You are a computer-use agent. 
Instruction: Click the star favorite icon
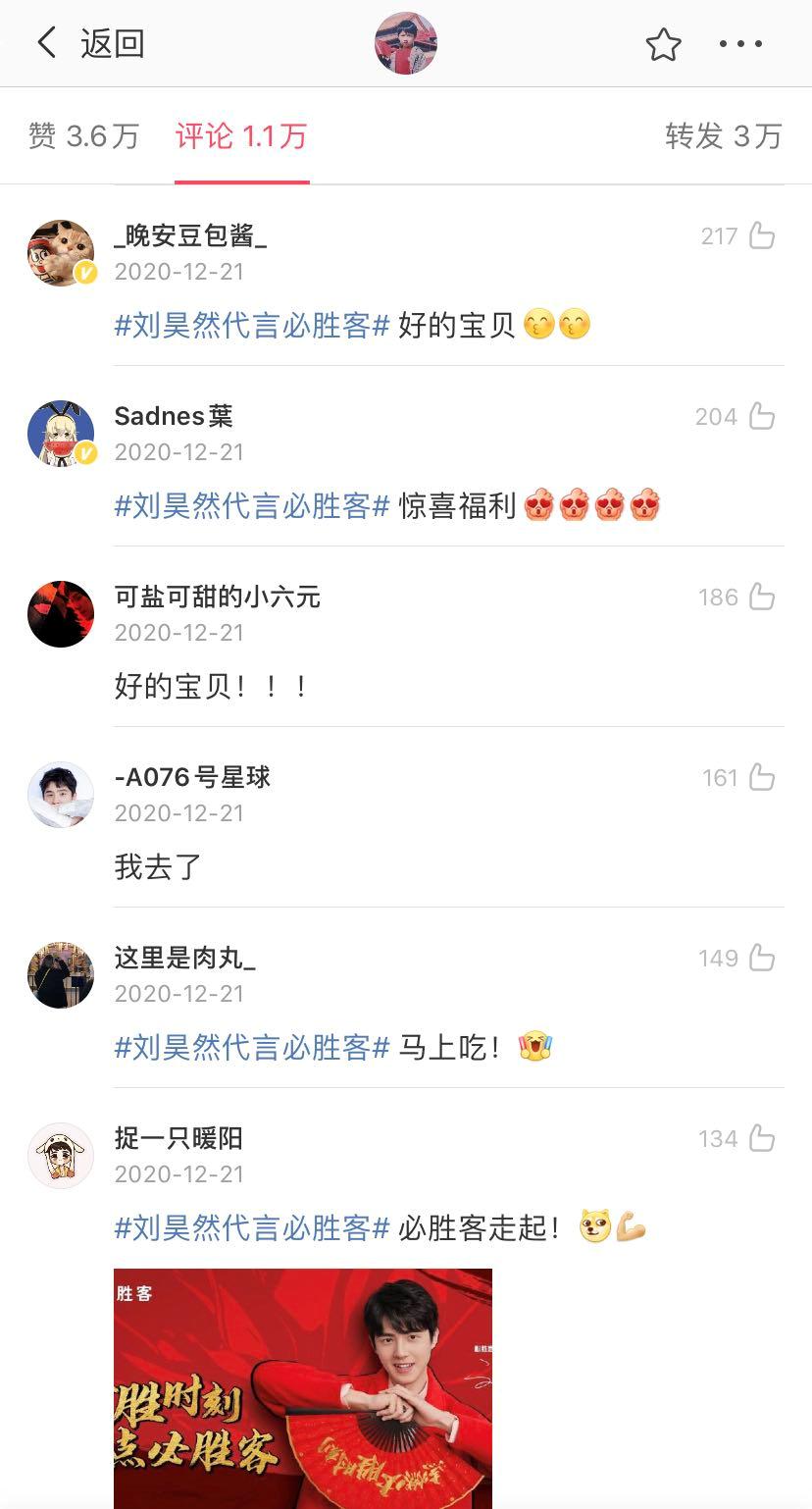coord(666,43)
